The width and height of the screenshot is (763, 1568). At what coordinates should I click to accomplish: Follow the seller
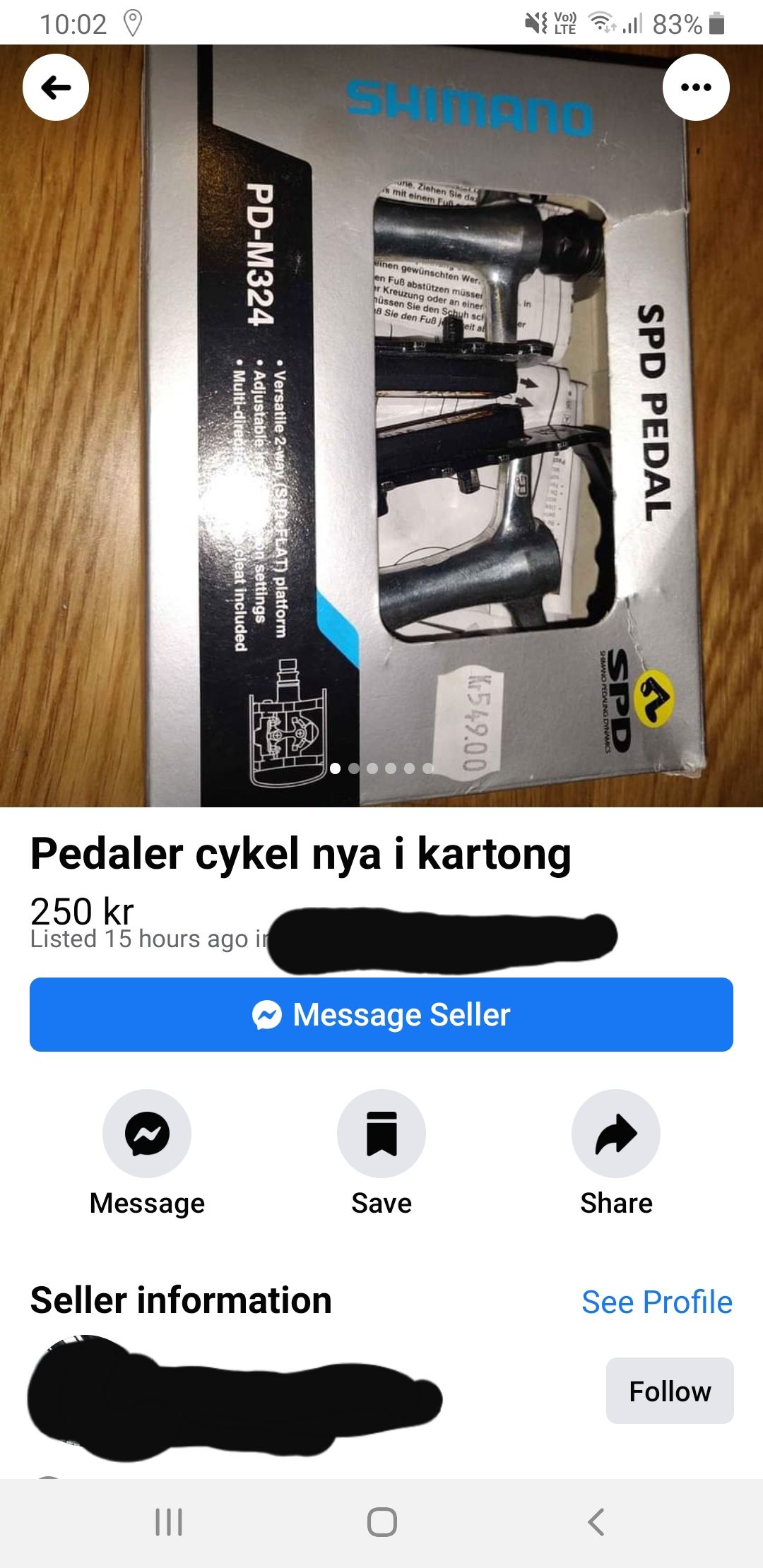tap(670, 1391)
